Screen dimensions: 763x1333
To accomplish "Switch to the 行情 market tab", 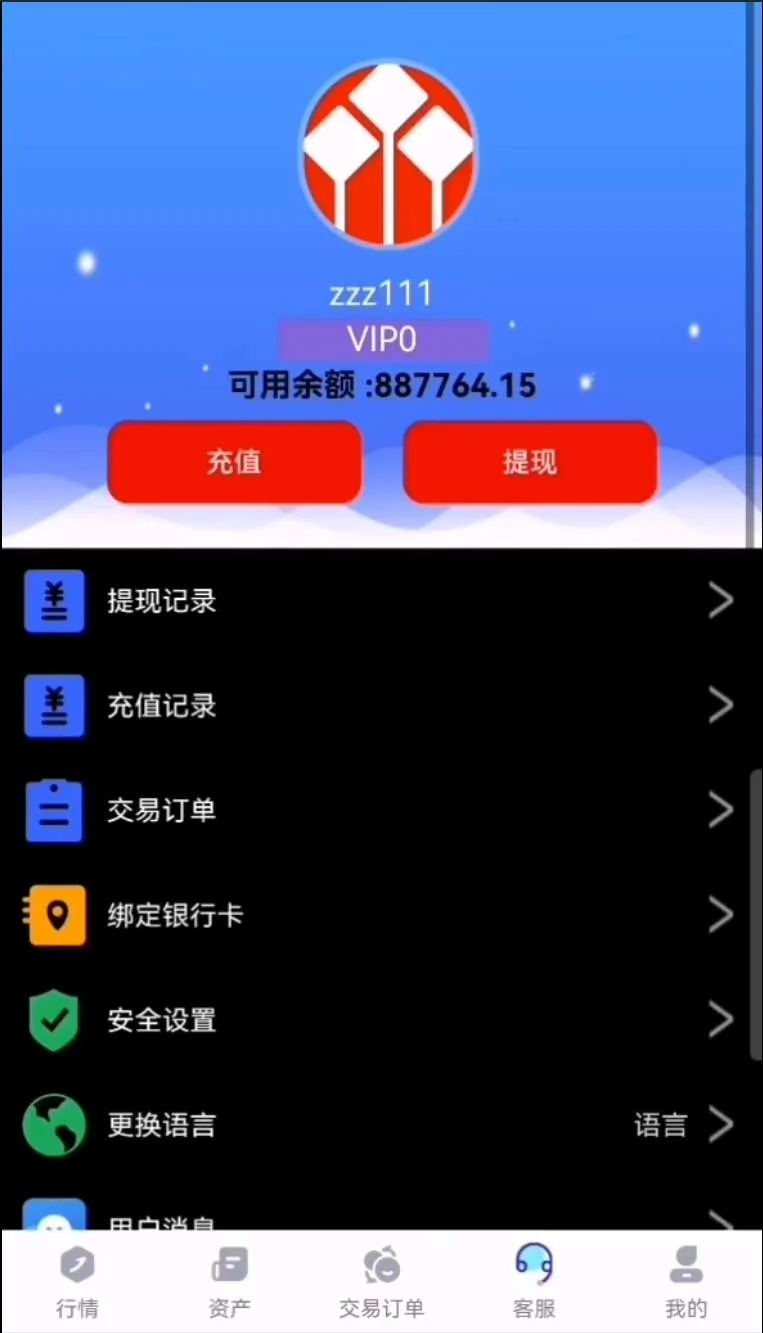I will (x=77, y=1283).
